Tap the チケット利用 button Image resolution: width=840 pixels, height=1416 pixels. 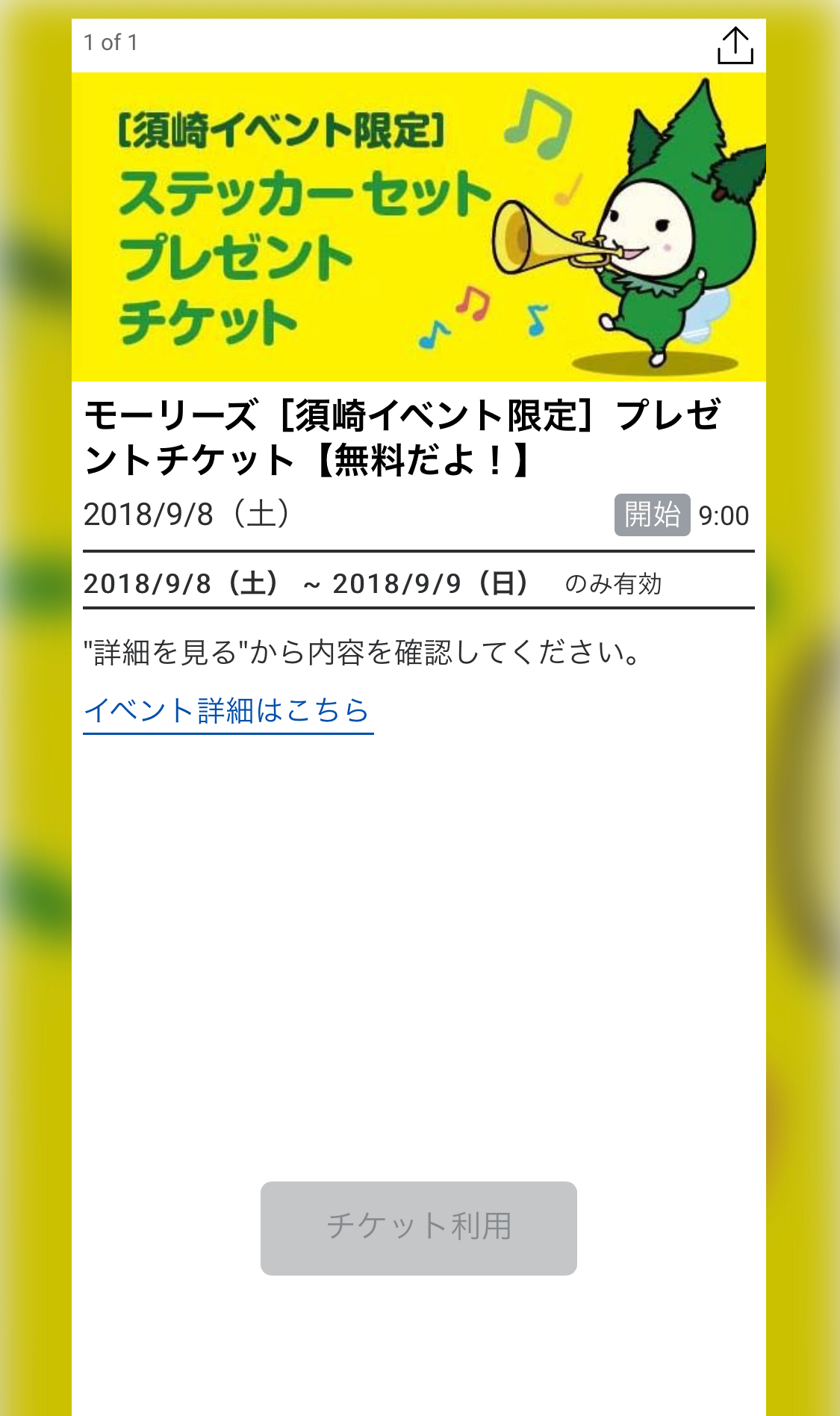(x=418, y=1228)
